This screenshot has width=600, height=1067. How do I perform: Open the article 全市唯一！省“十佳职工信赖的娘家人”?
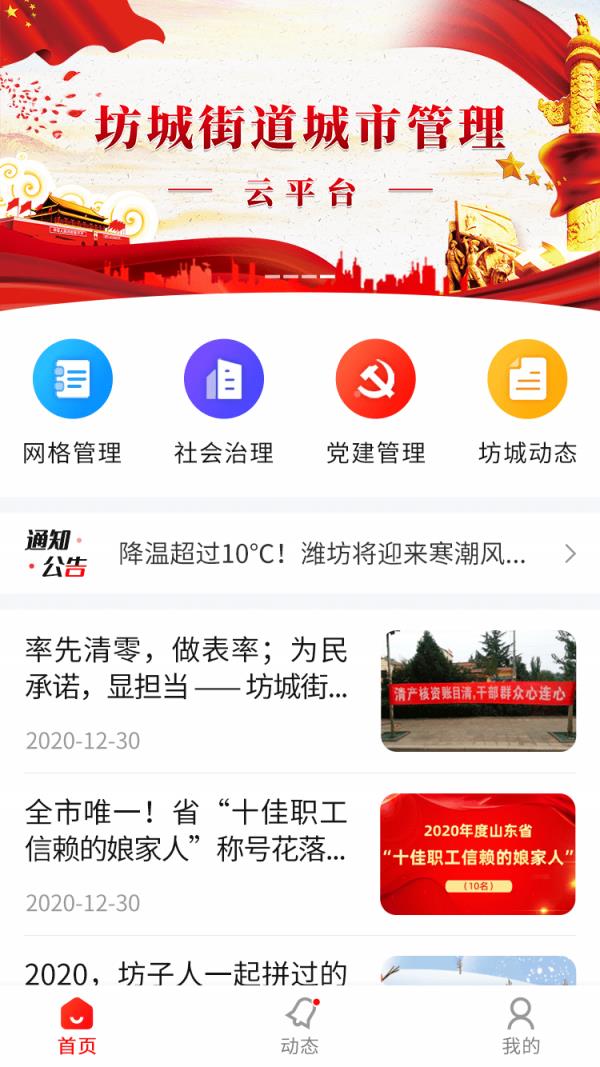300,854
